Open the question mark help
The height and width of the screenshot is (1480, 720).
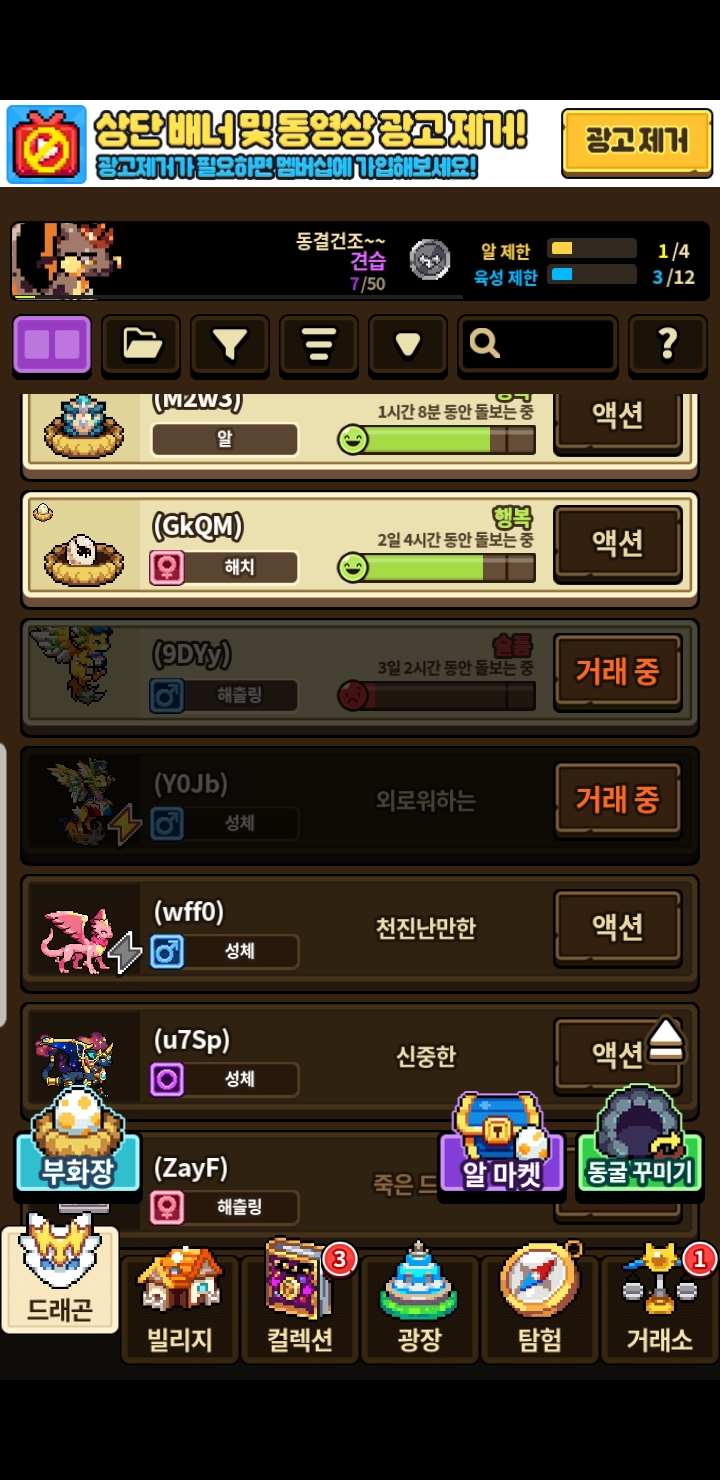pos(668,345)
